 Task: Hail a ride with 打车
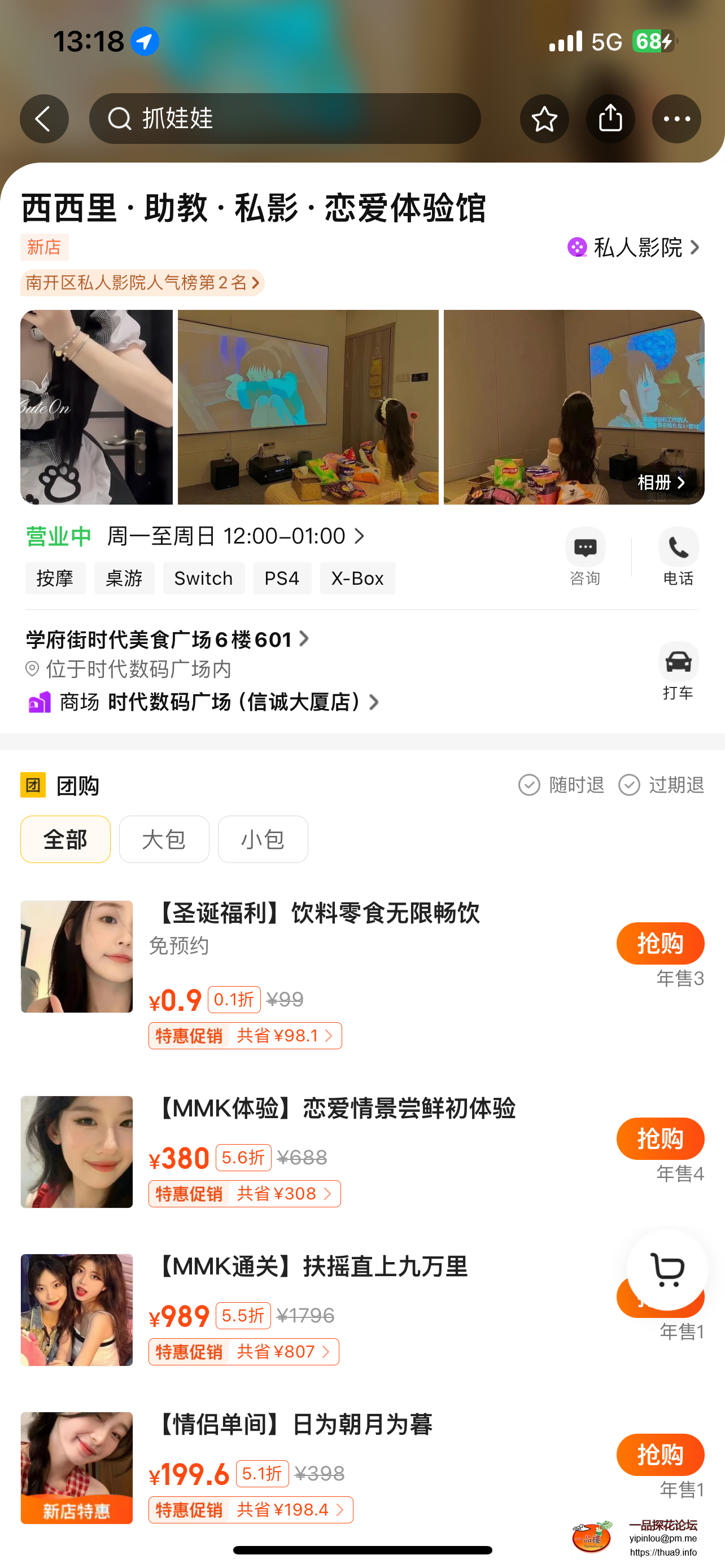coord(678,671)
